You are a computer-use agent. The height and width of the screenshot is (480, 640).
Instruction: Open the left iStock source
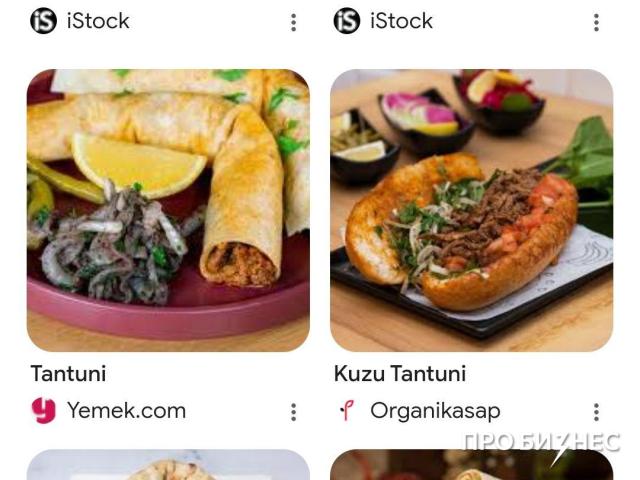click(x=96, y=21)
